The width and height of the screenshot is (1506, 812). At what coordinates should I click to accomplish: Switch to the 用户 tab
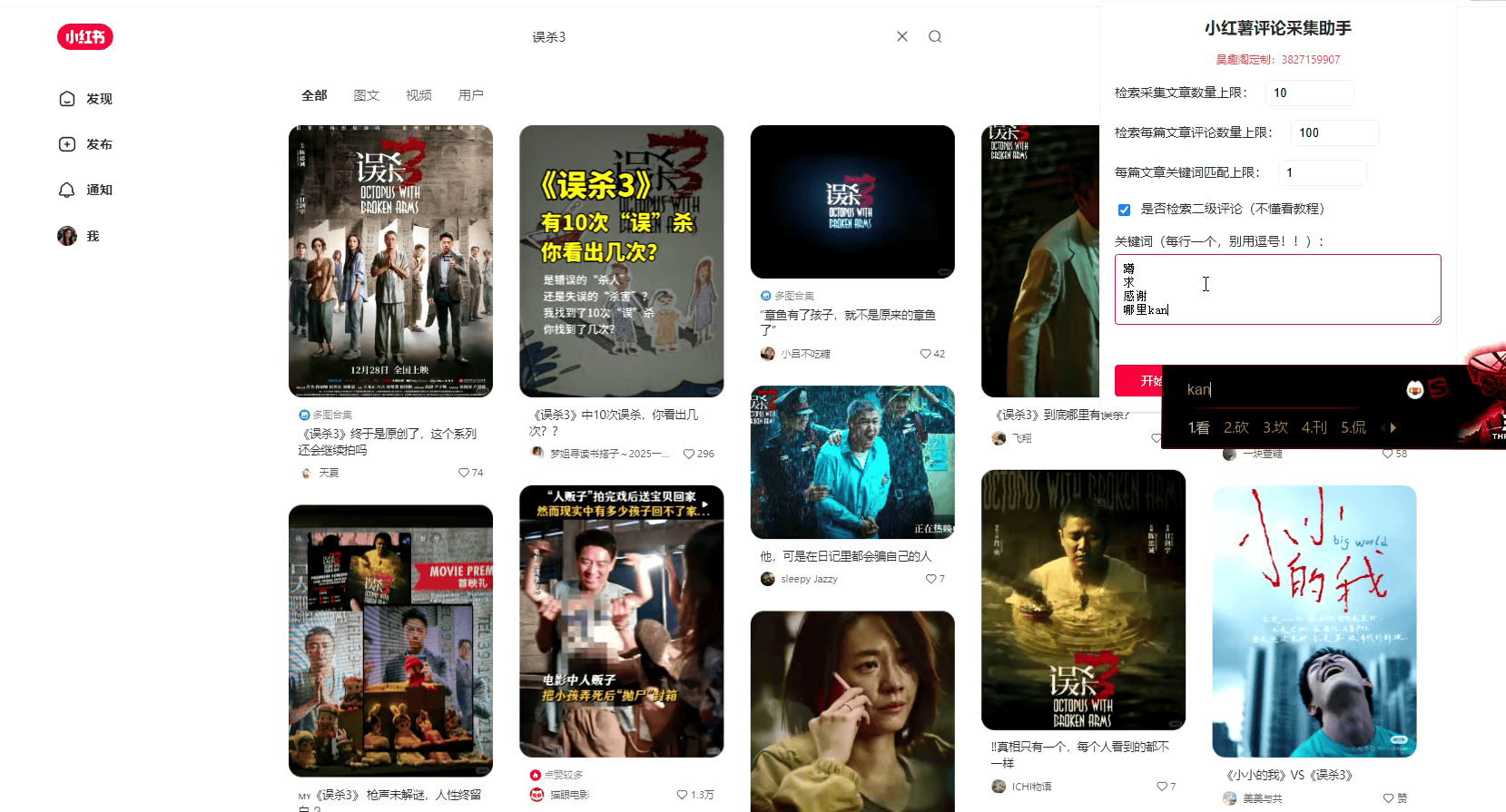pyautogui.click(x=470, y=95)
